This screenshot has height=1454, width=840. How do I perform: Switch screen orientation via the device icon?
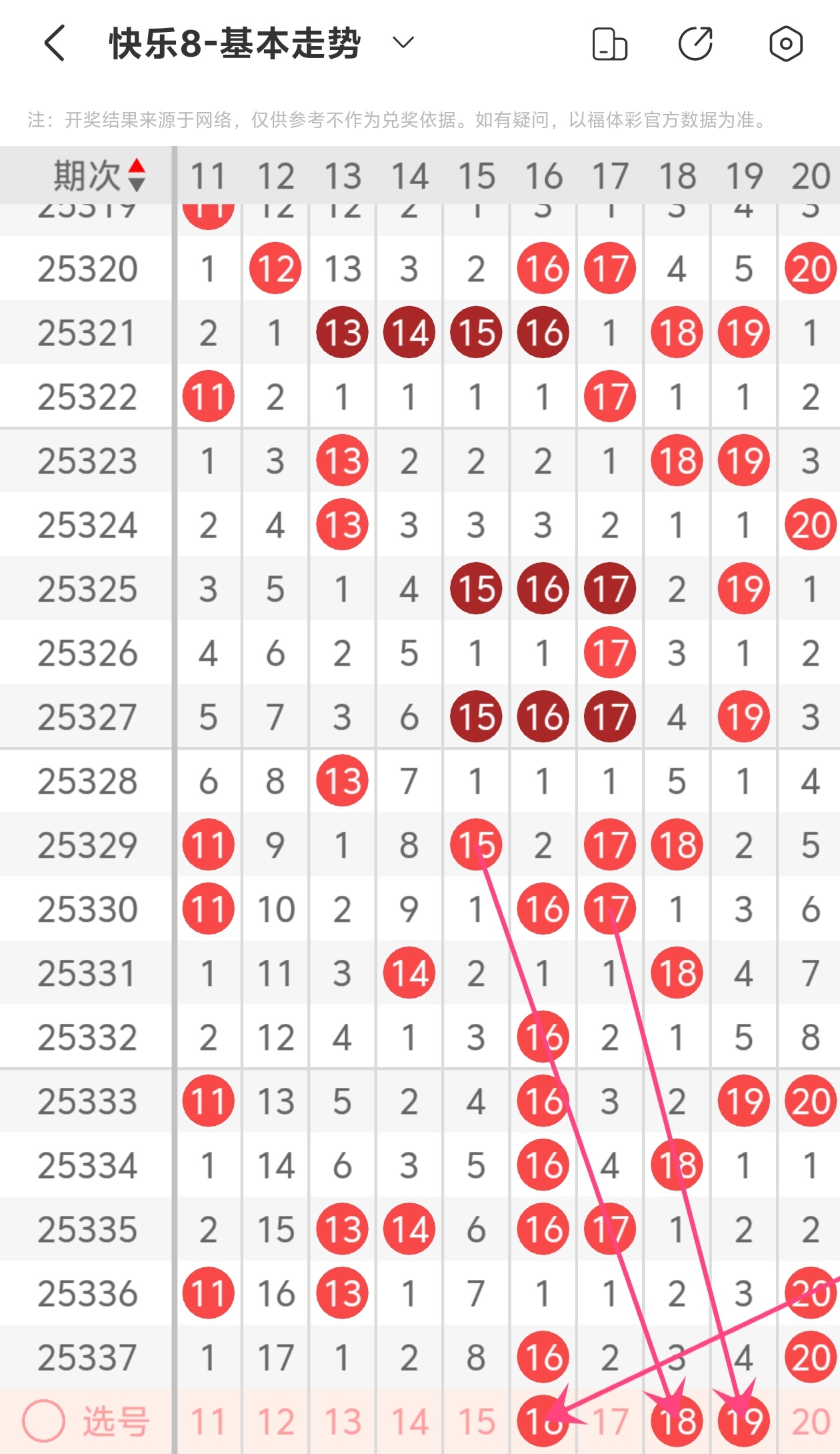(609, 44)
